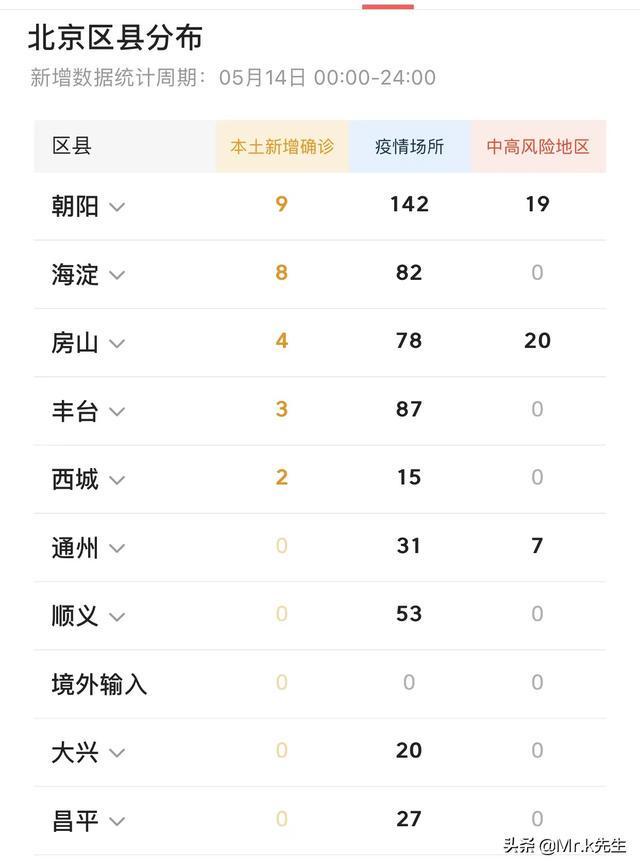Expand the 通州 district row

click(116, 548)
